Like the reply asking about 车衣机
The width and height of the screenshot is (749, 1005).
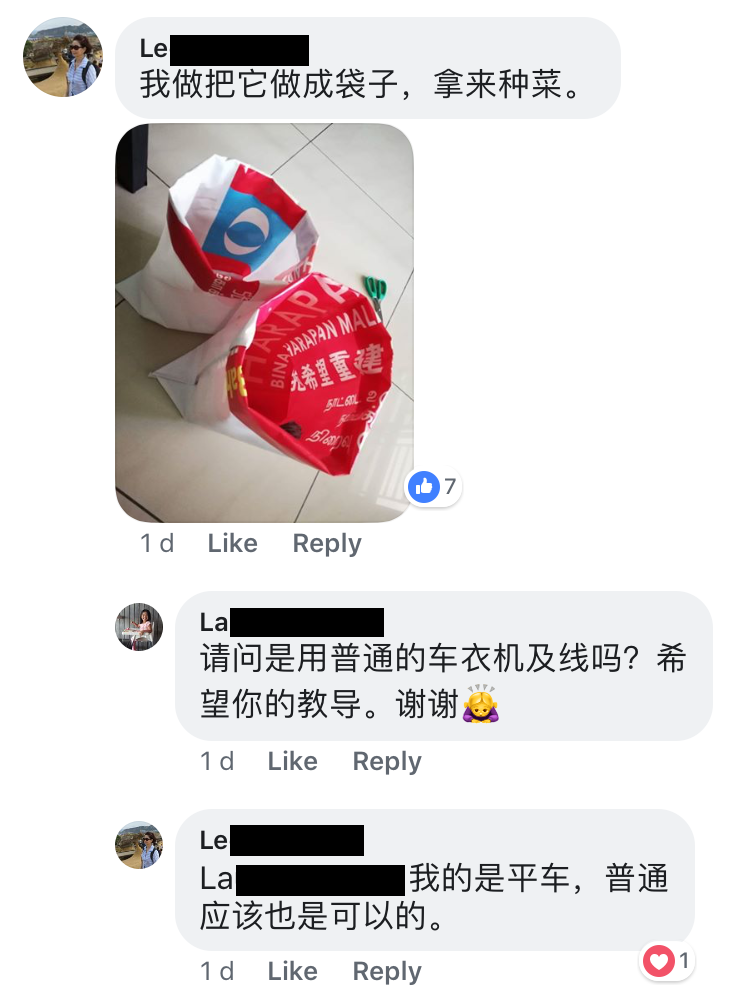pyautogui.click(x=292, y=762)
